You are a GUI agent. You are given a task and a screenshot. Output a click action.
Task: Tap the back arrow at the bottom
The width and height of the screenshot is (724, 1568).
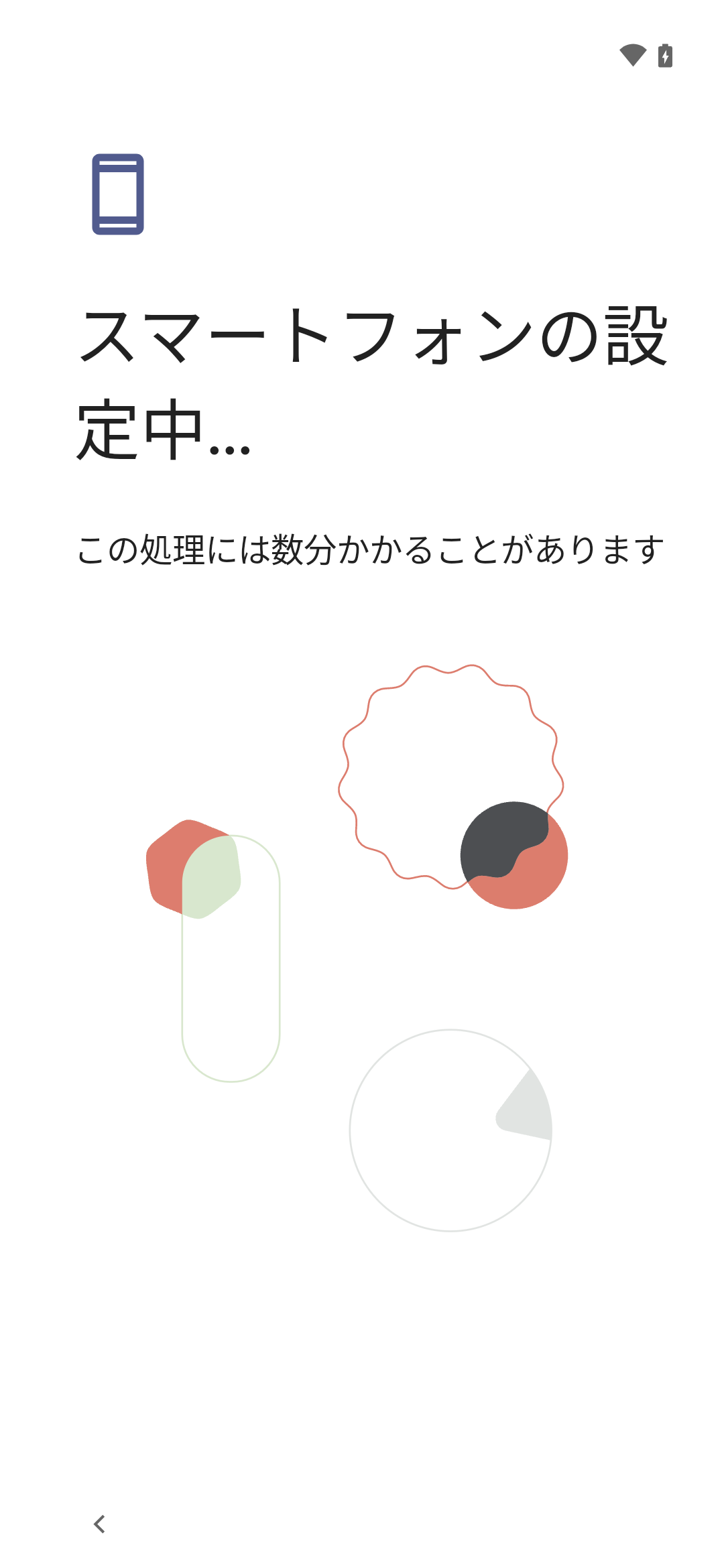click(x=99, y=1524)
